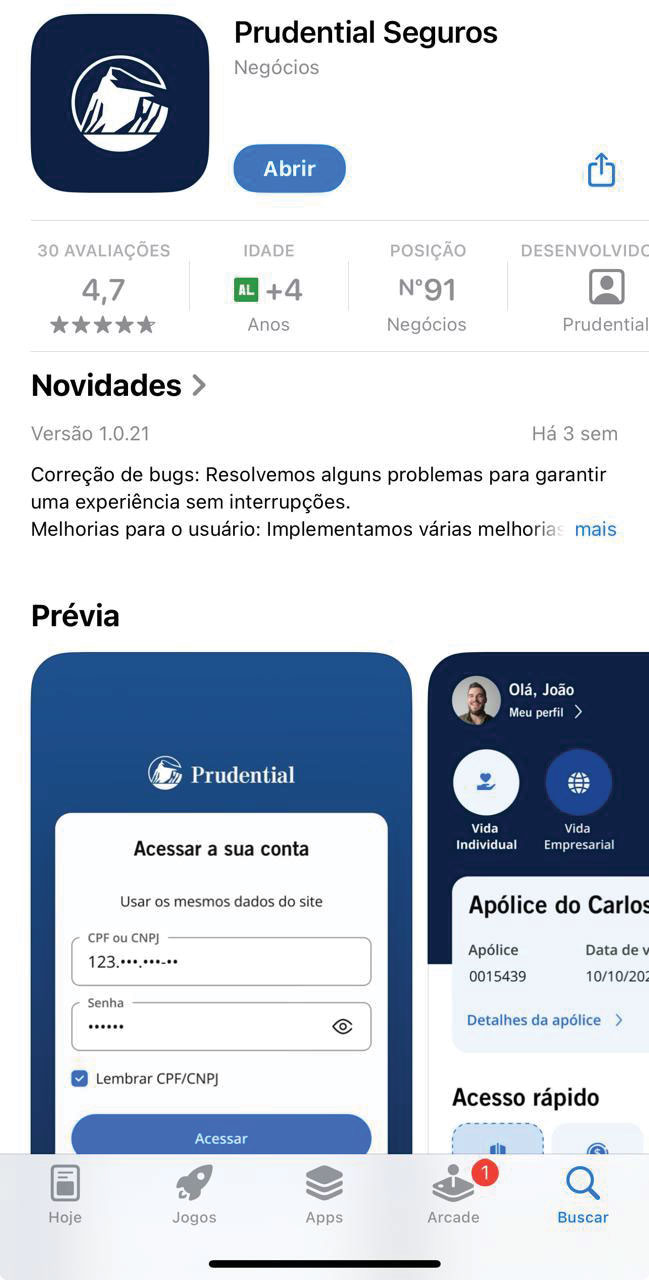
Task: Switch to the Jogos tab
Action: click(x=194, y=1196)
